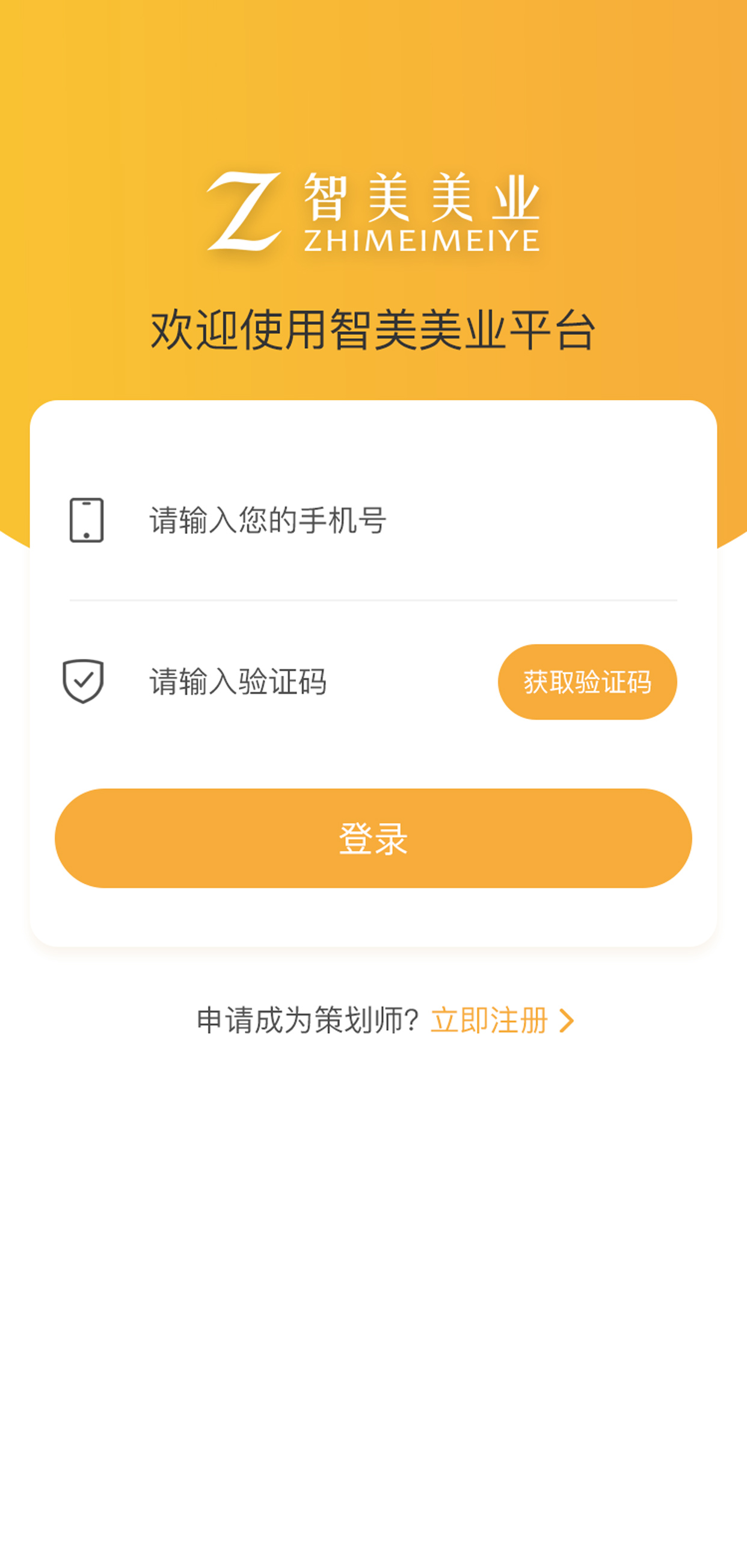747x1568 pixels.
Task: Focus the phone number input field
Action: point(390,521)
